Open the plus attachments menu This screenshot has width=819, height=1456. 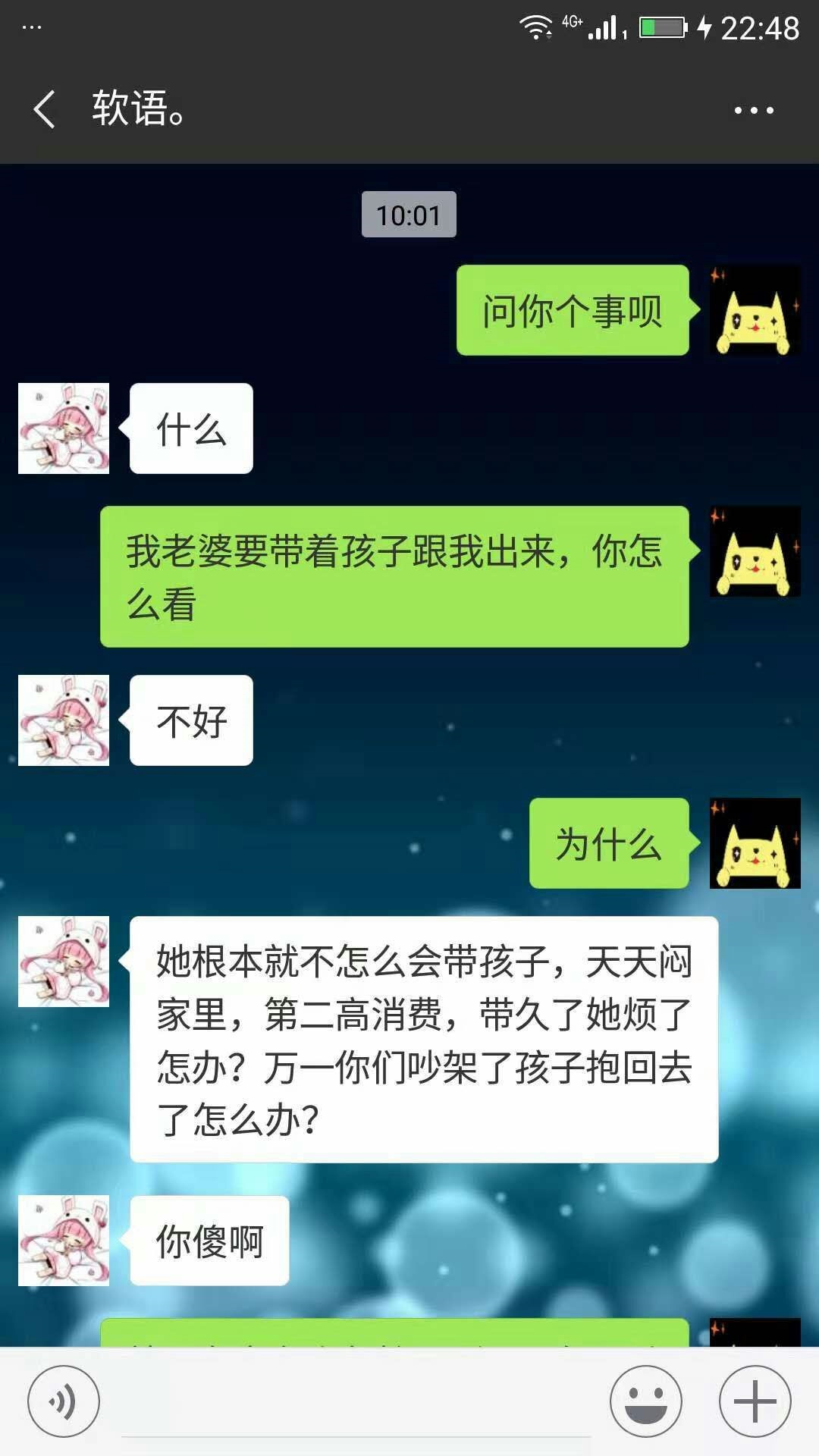(755, 1401)
